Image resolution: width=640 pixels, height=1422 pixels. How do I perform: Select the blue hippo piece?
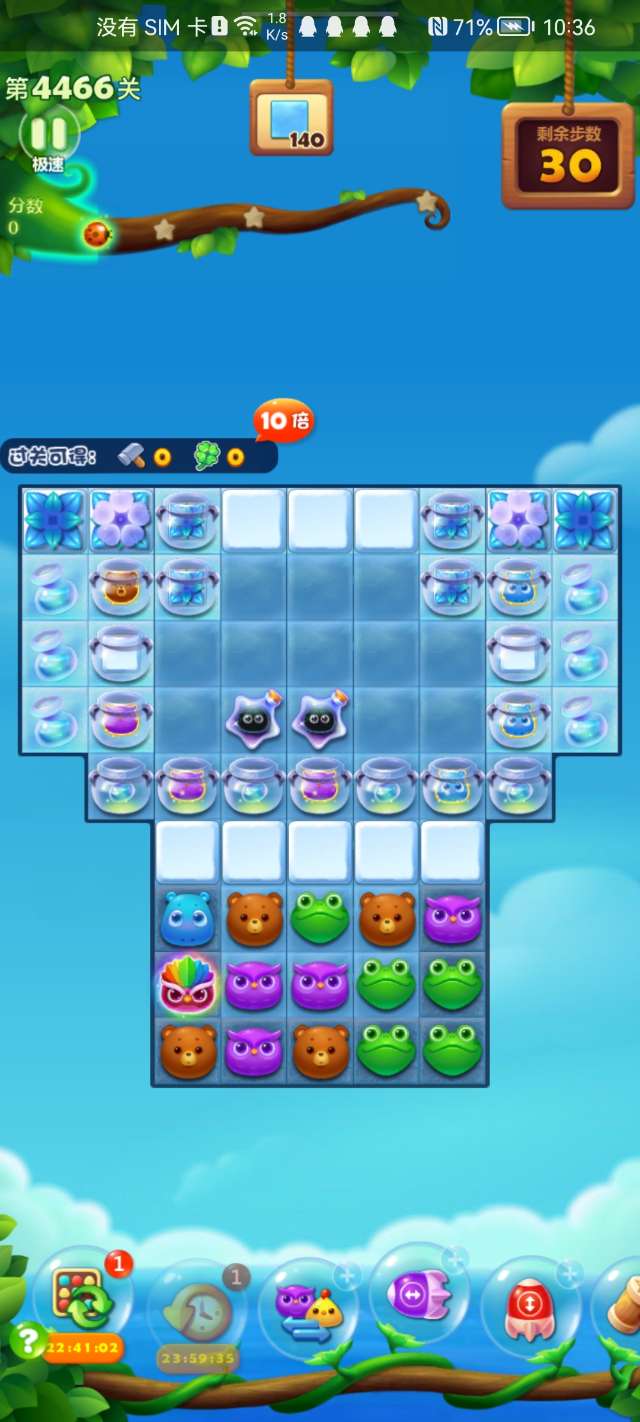(x=187, y=918)
